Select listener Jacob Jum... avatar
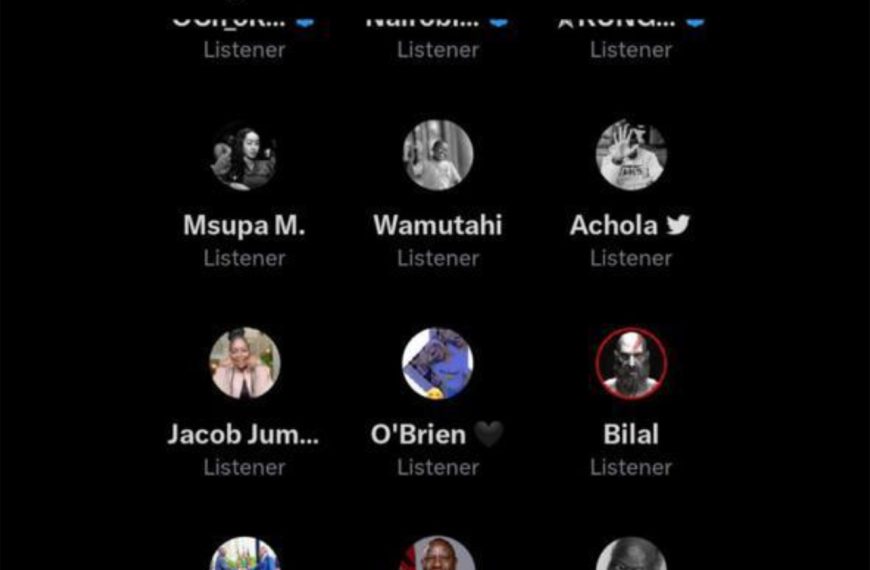The width and height of the screenshot is (870, 570). click(x=244, y=364)
